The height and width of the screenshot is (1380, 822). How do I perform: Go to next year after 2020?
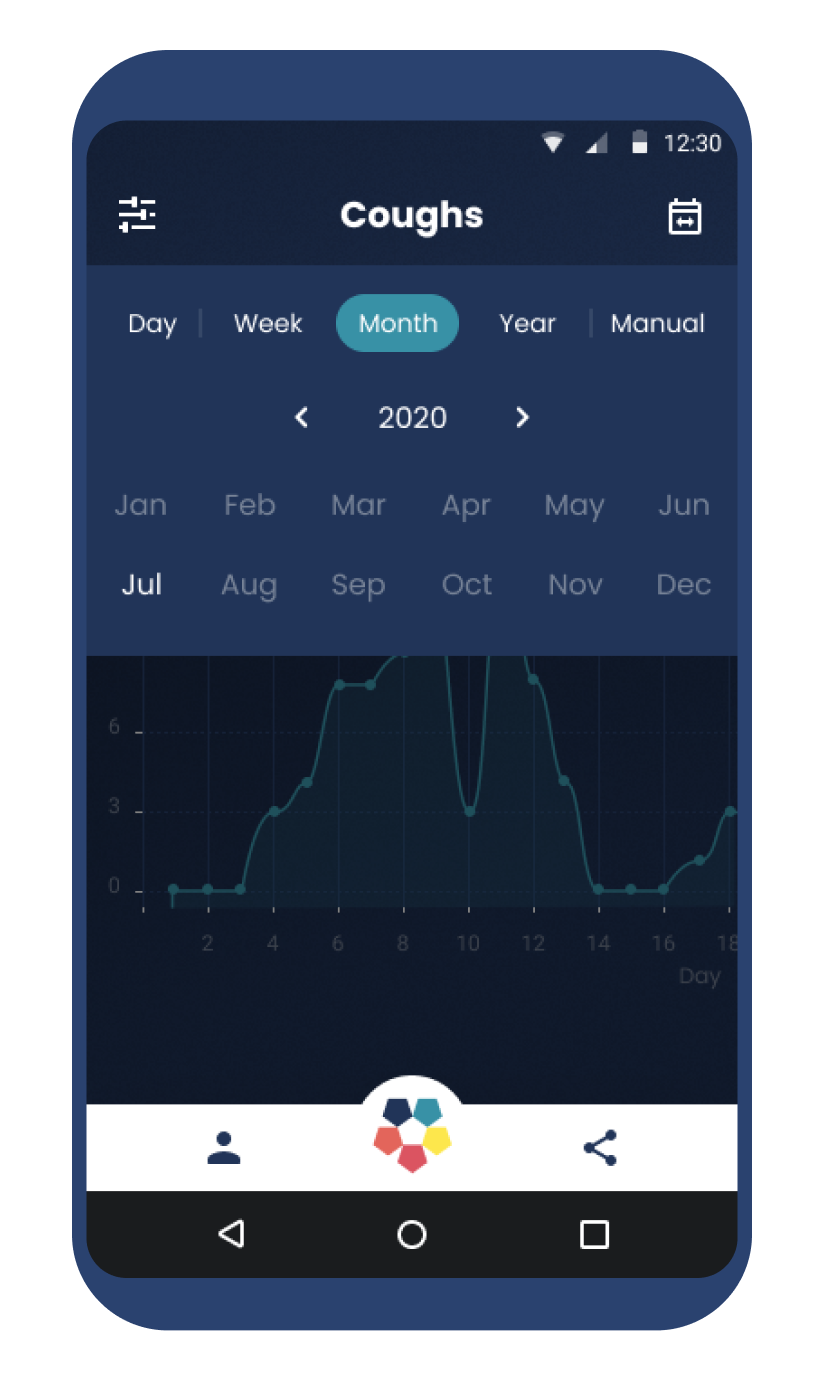521,417
